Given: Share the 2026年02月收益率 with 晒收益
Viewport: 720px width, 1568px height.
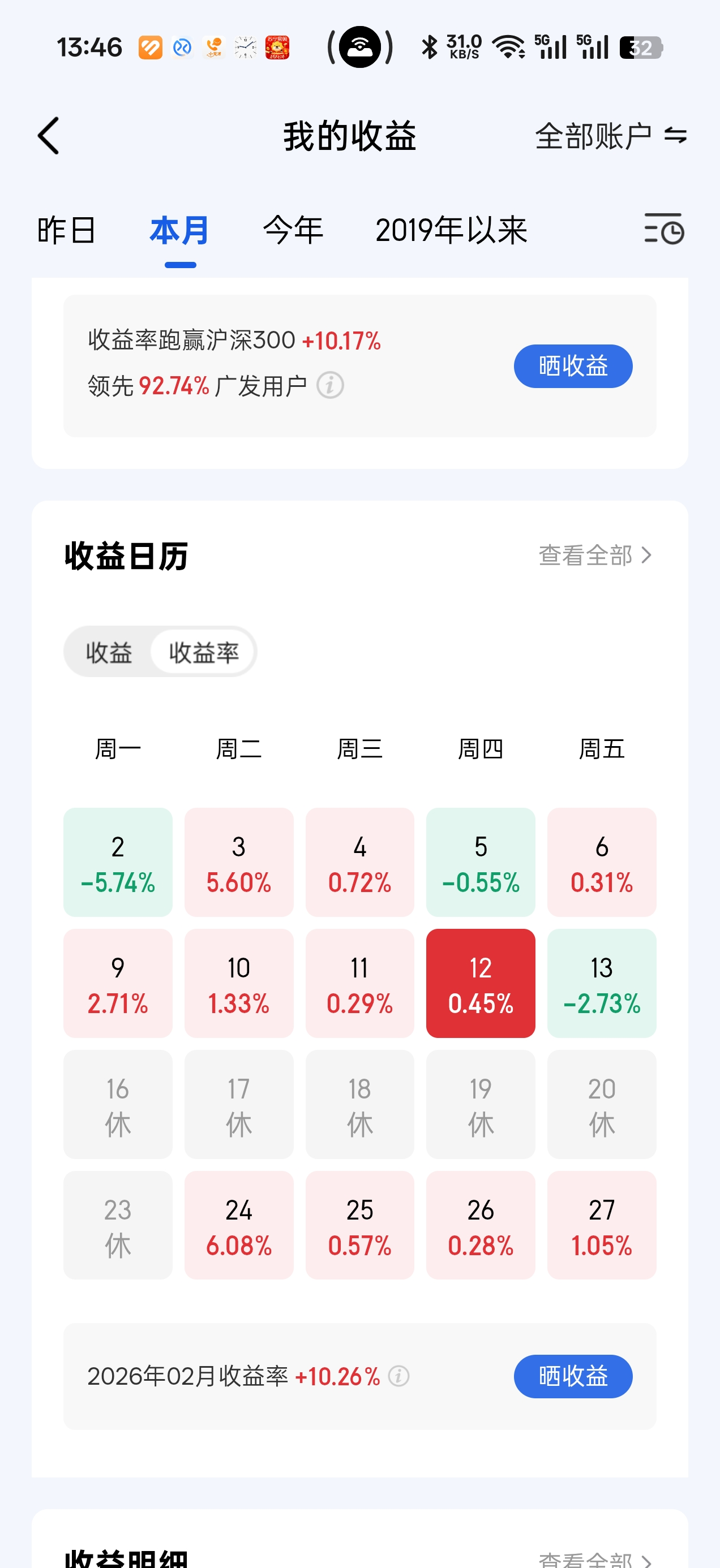Looking at the screenshot, I should pos(573,1376).
